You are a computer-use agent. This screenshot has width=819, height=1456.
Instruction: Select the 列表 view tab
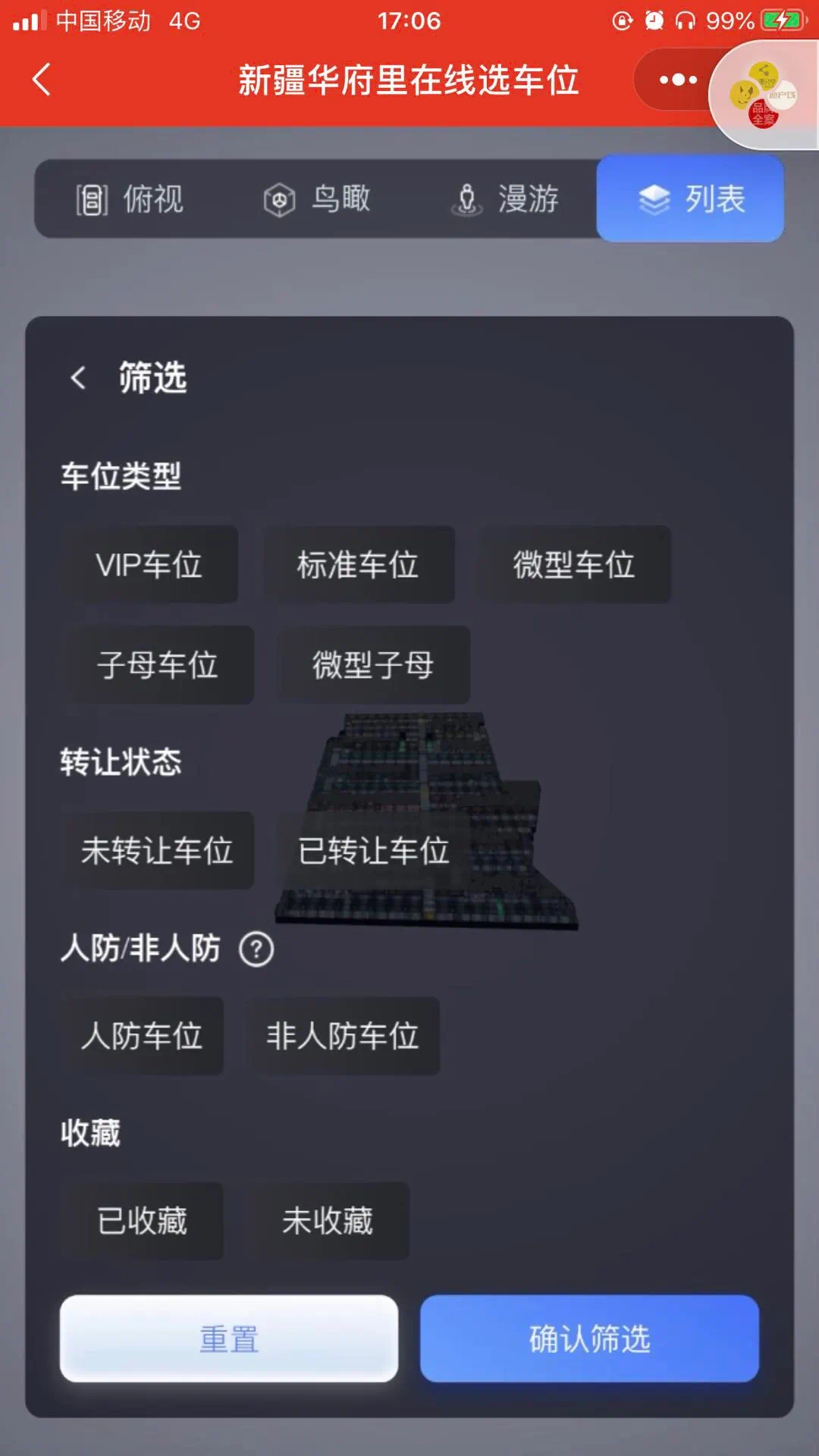pos(690,199)
